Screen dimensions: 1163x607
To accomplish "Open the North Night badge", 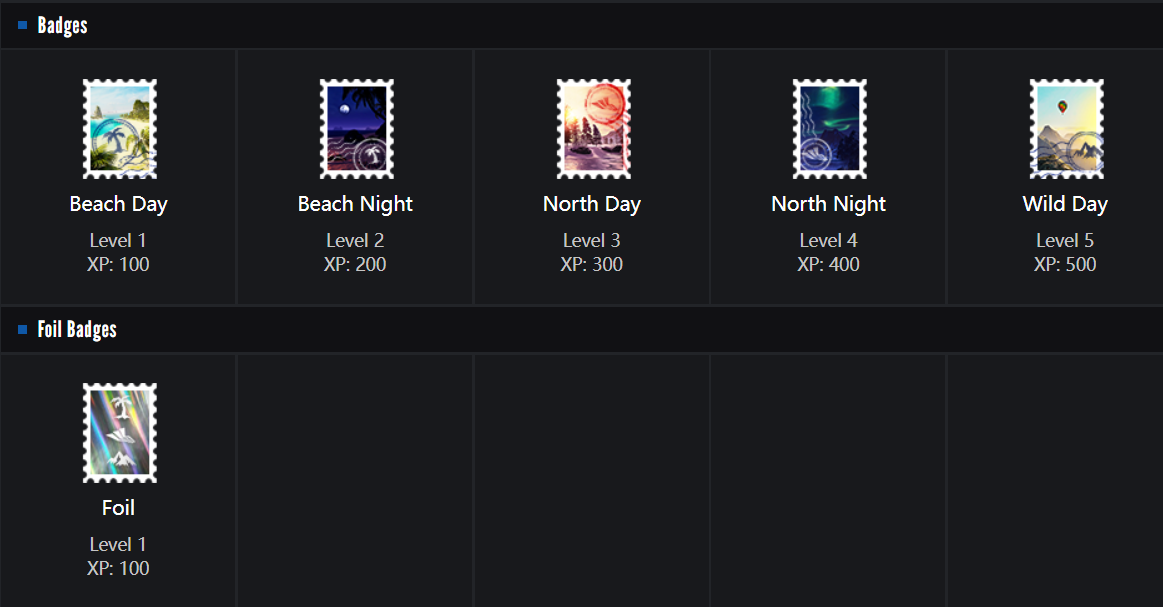I will pyautogui.click(x=829, y=129).
